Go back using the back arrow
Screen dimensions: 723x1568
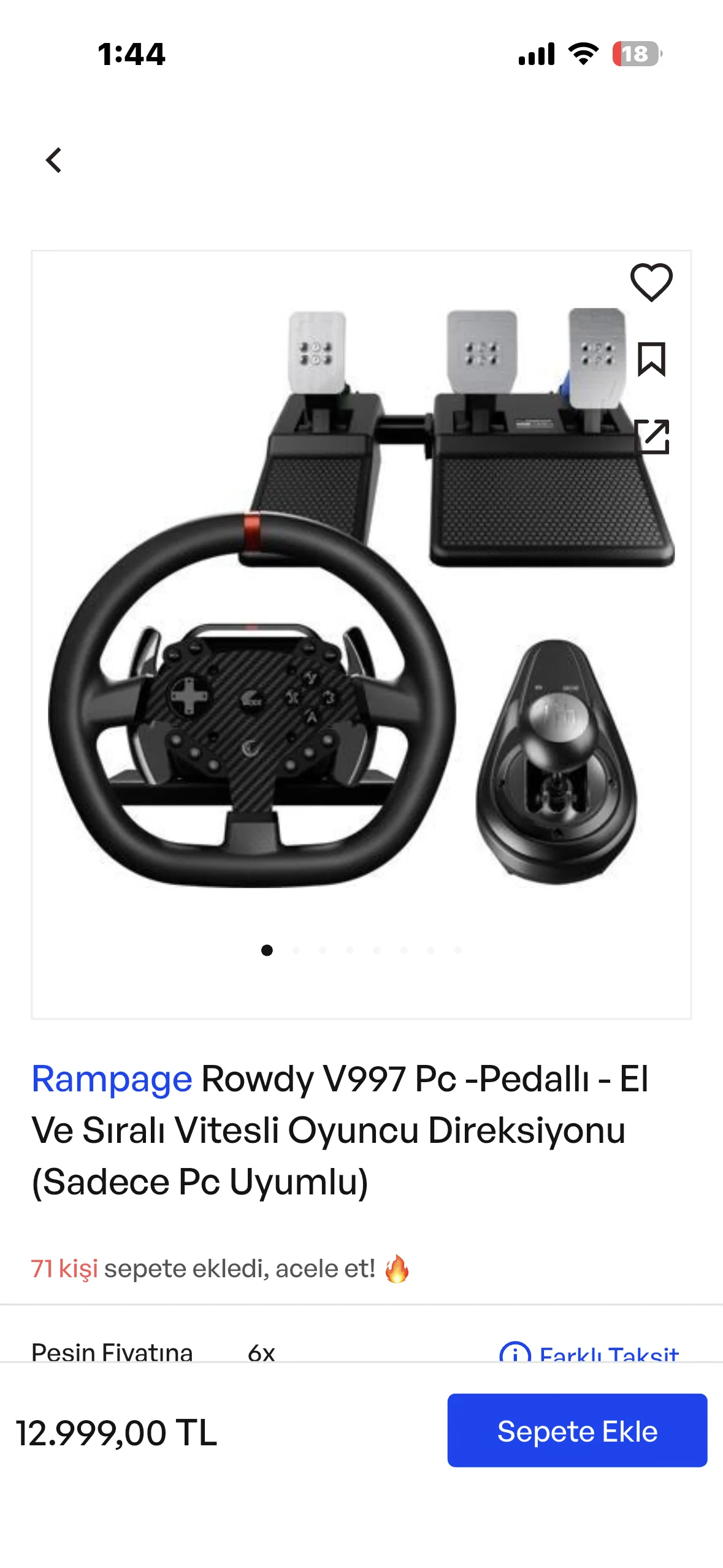(x=54, y=161)
